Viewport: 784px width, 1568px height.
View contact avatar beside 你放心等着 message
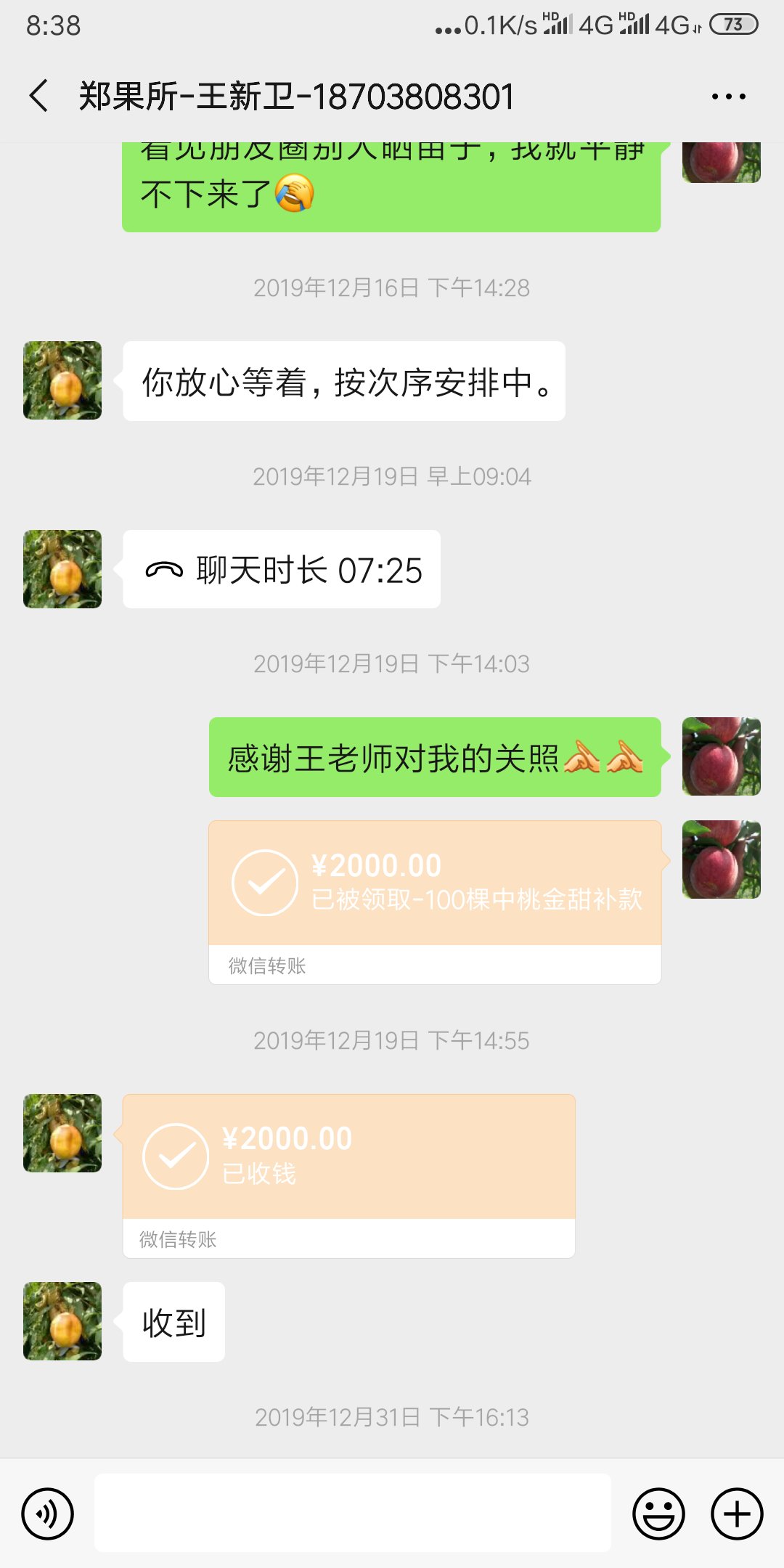[62, 380]
